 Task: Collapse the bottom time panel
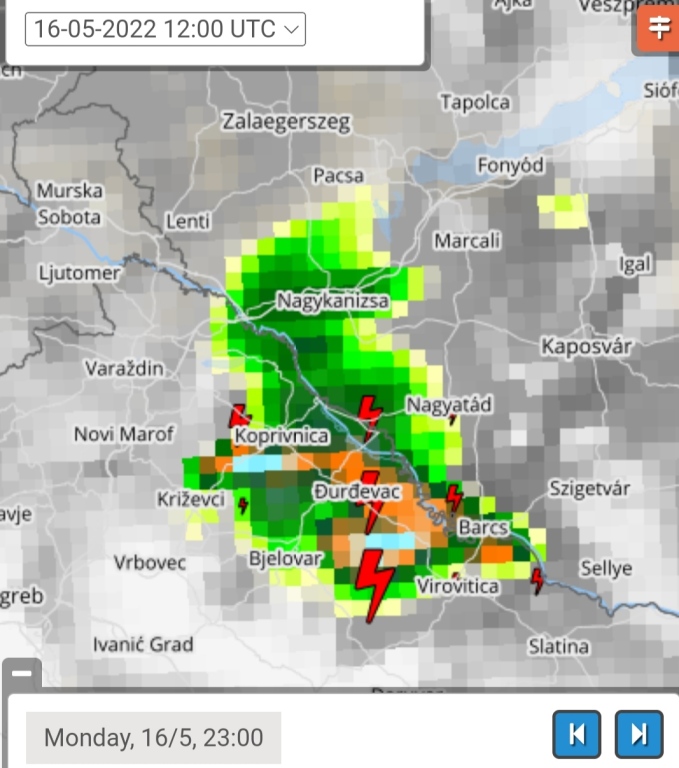point(21,675)
